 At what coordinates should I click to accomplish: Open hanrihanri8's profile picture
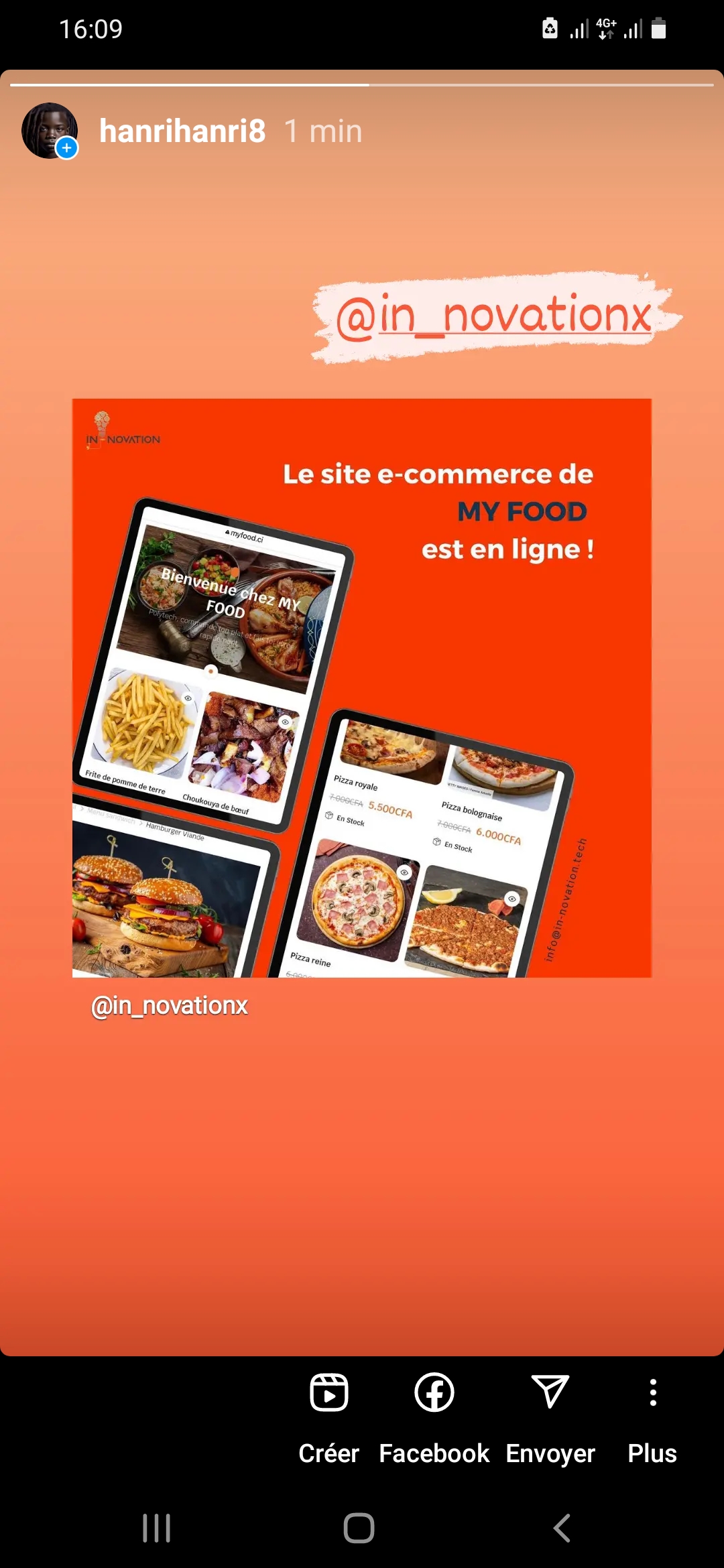coord(49,131)
